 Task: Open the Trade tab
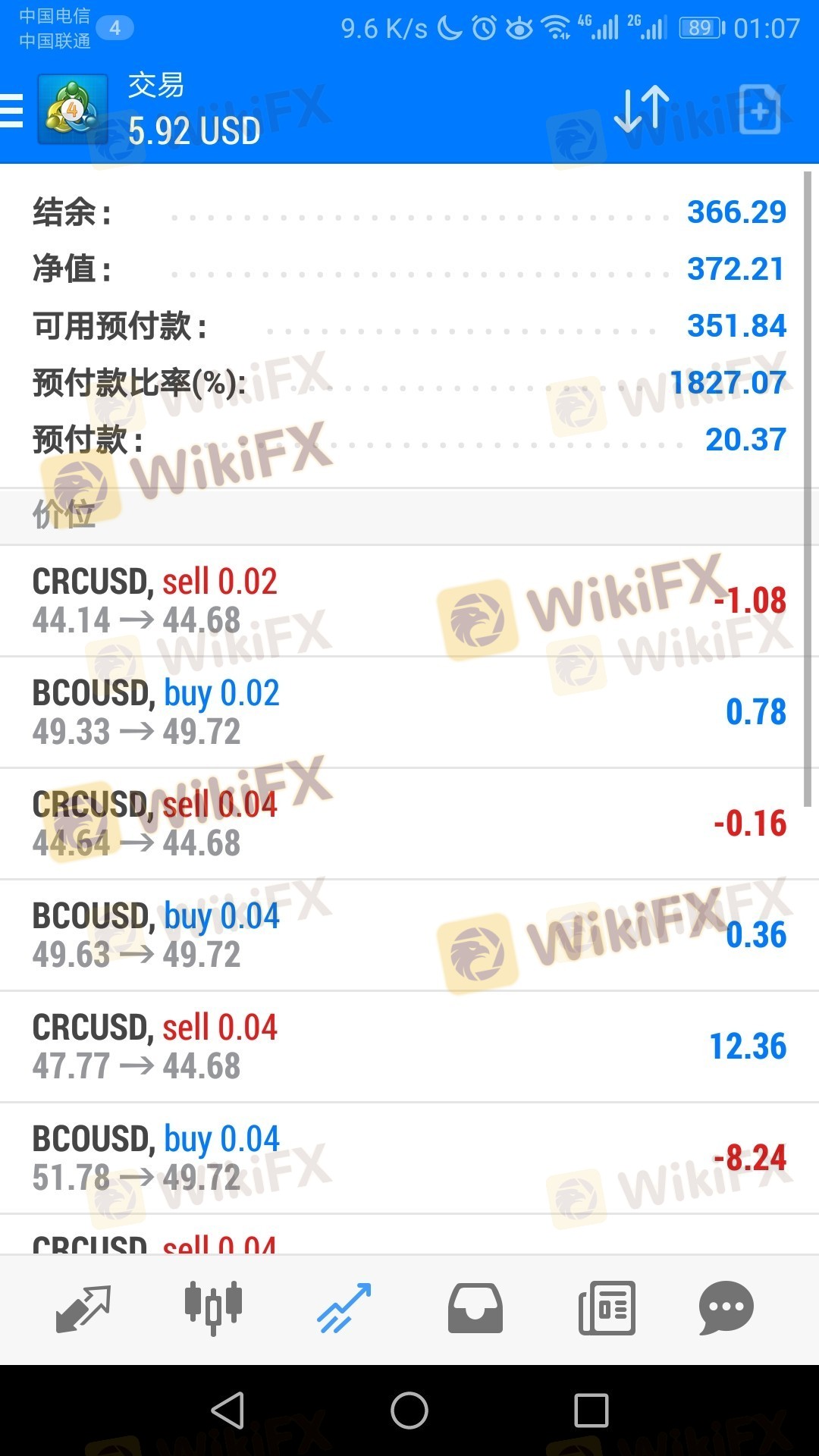pyautogui.click(x=344, y=1308)
